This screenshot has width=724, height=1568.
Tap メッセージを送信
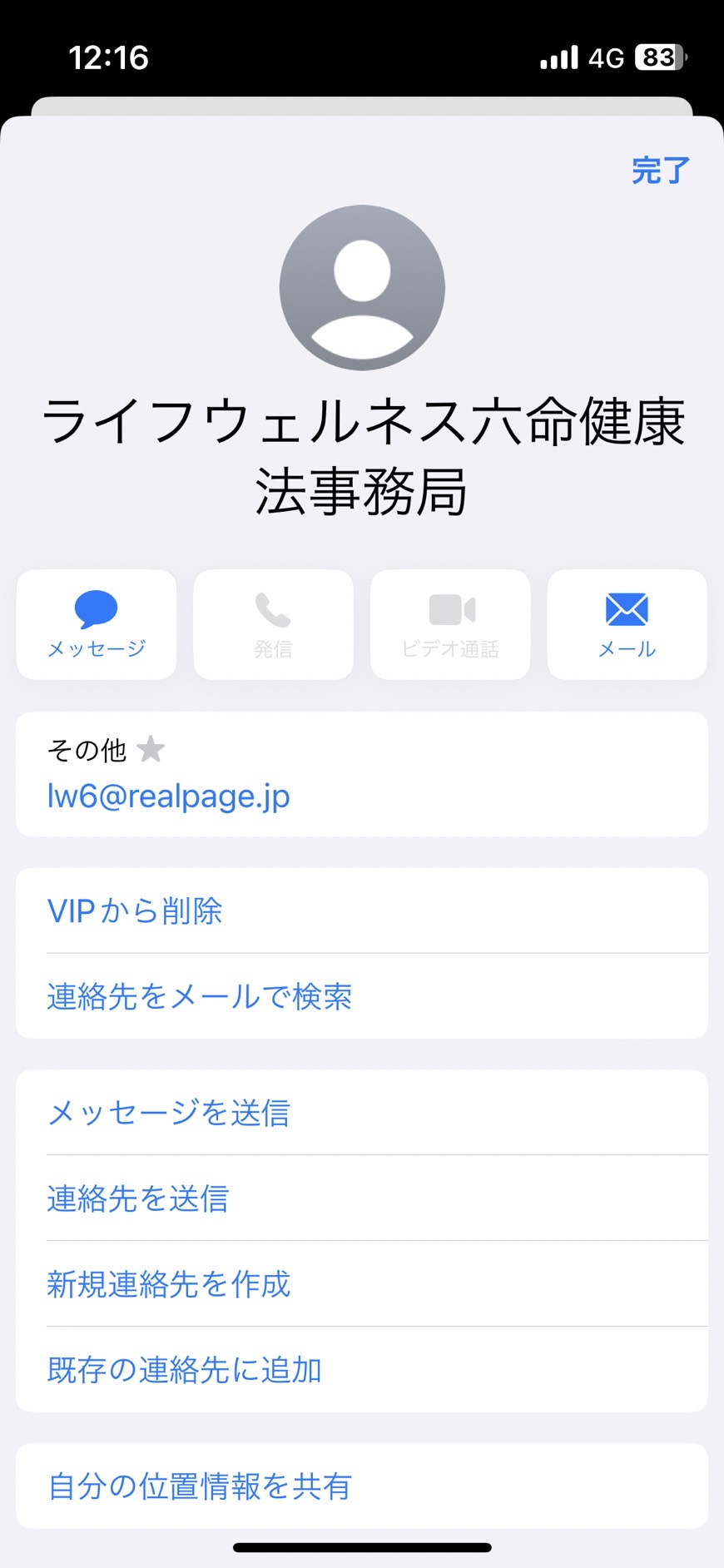[362, 1113]
